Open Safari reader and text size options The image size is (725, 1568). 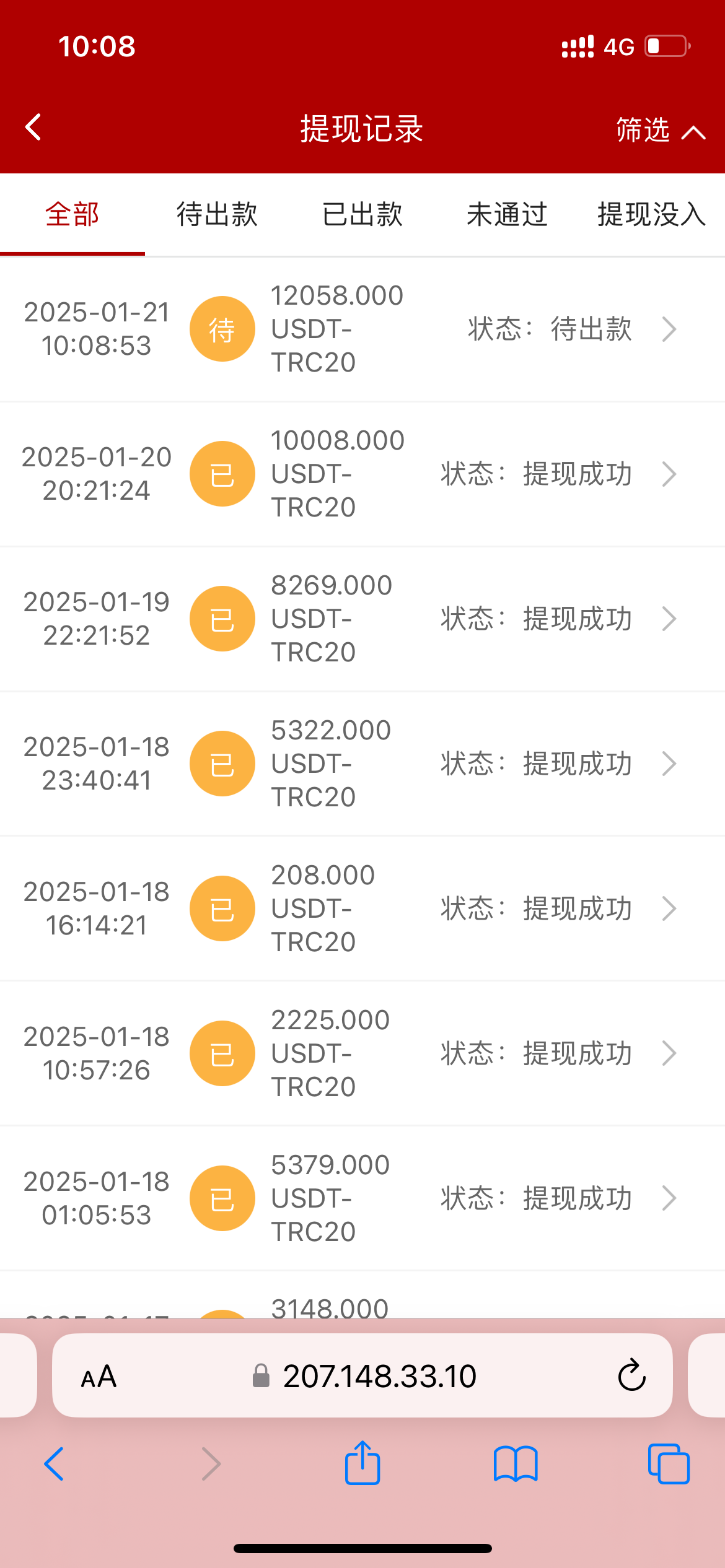pos(99,1377)
